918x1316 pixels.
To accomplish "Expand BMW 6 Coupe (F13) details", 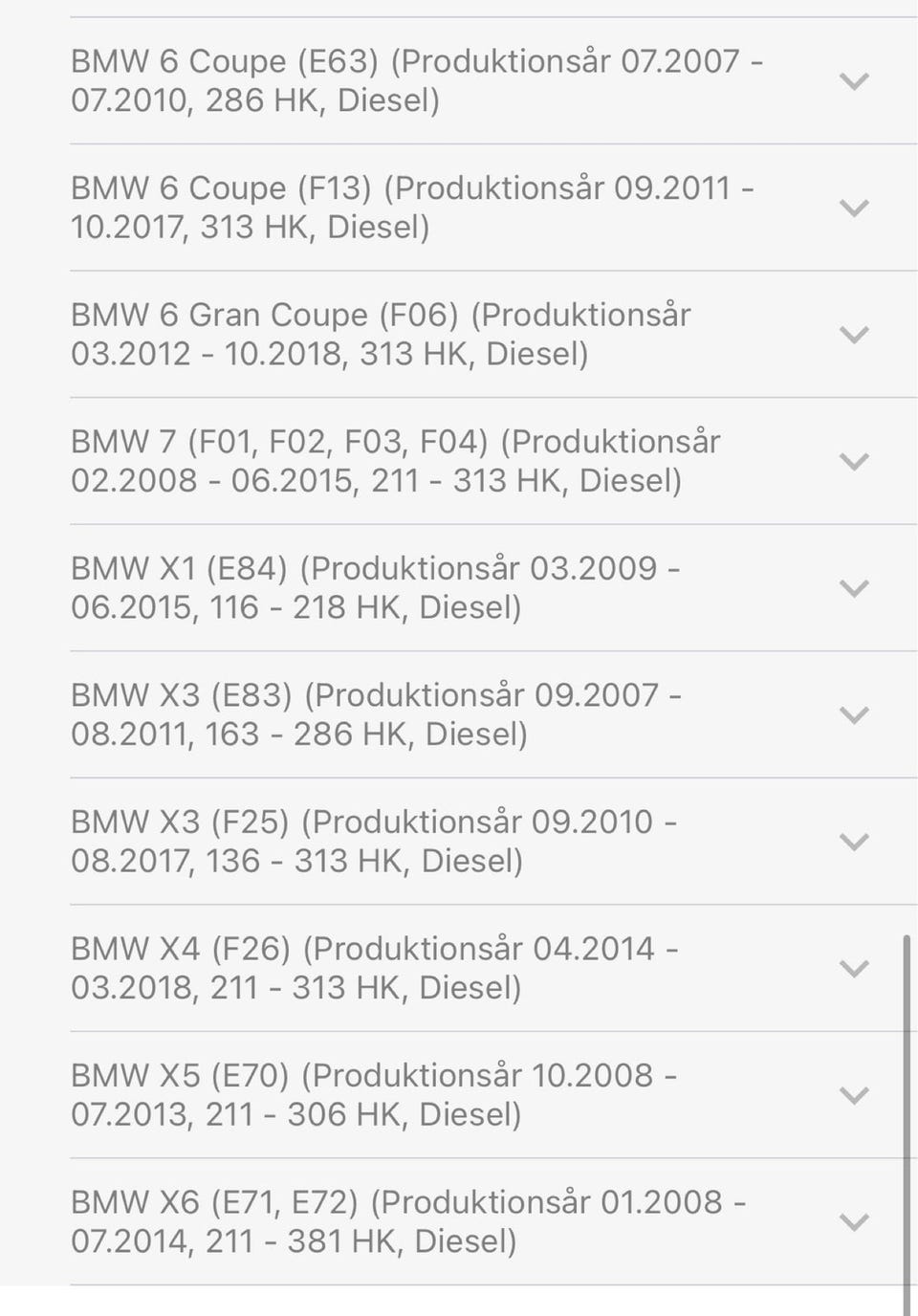I will coord(853,208).
